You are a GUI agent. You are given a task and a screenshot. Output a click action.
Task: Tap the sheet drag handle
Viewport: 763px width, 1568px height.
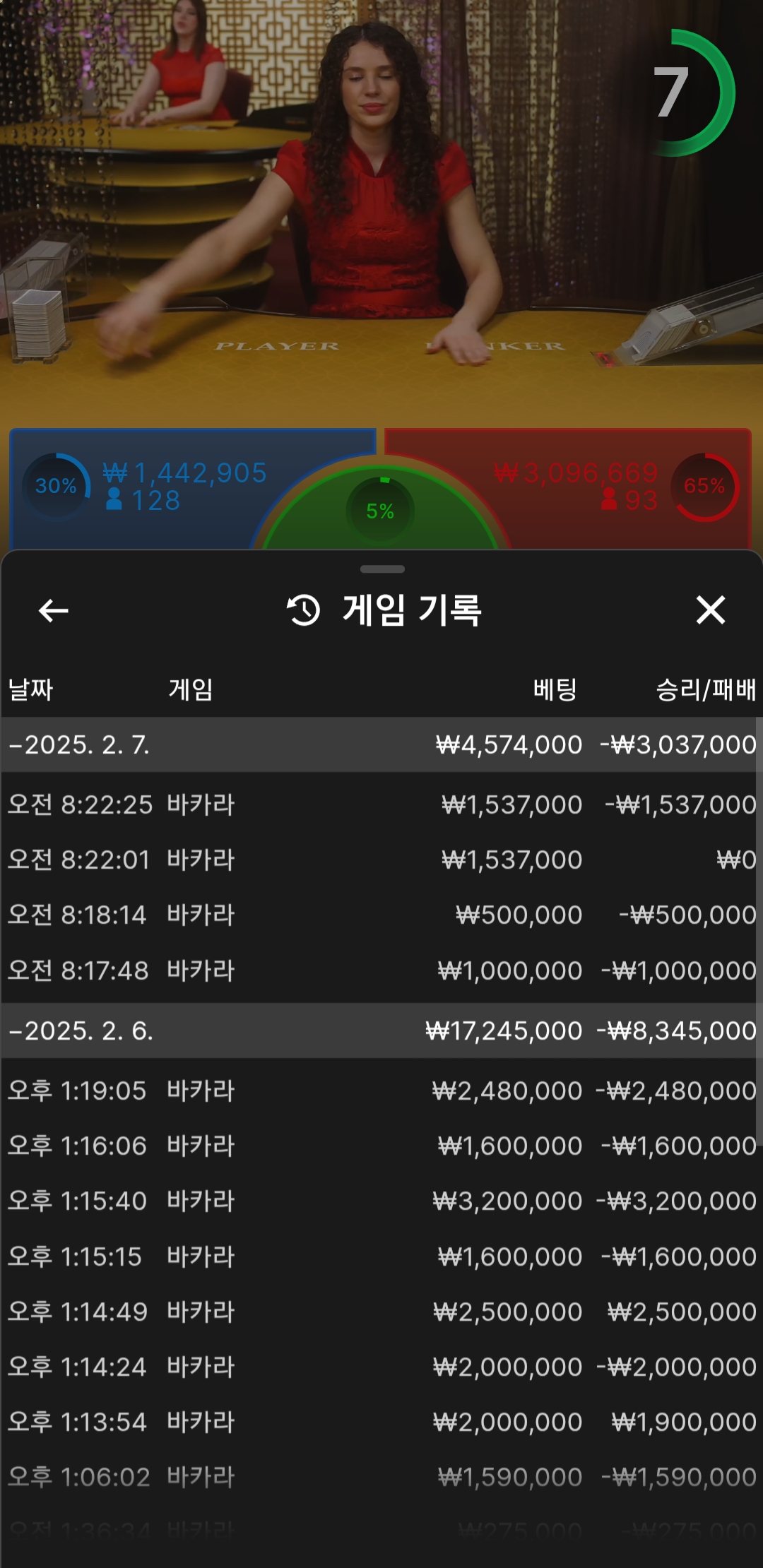point(382,569)
